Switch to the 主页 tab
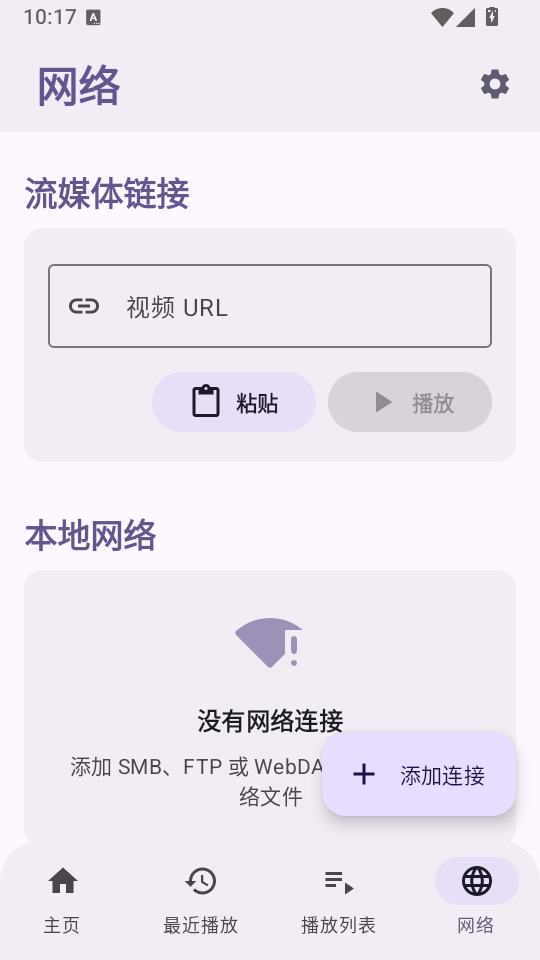Screen dimensions: 540x960 coord(62,899)
